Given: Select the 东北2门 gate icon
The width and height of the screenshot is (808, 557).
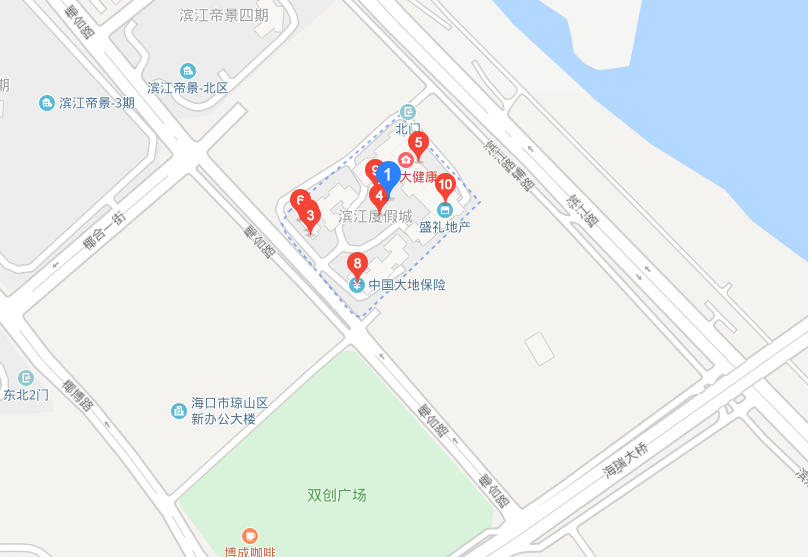Looking at the screenshot, I should point(26,378).
